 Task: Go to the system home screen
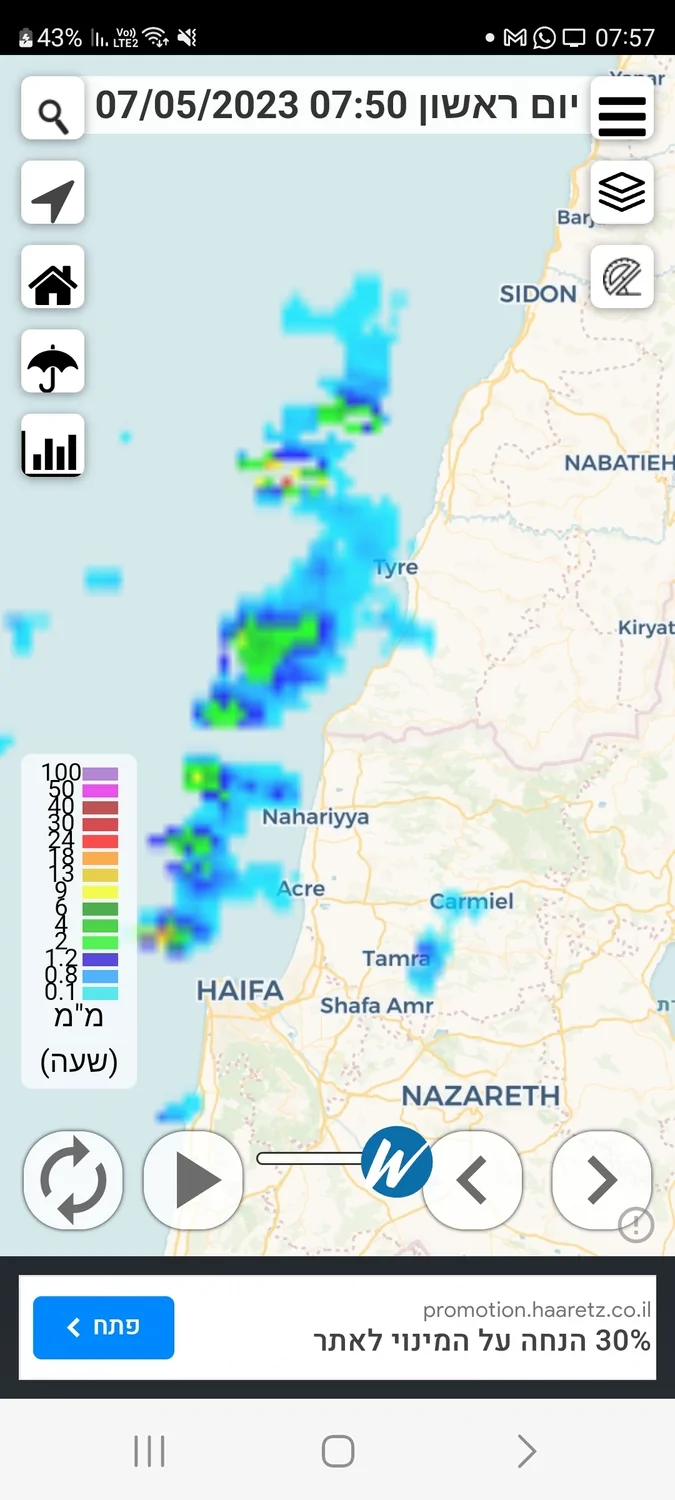tap(337, 1451)
